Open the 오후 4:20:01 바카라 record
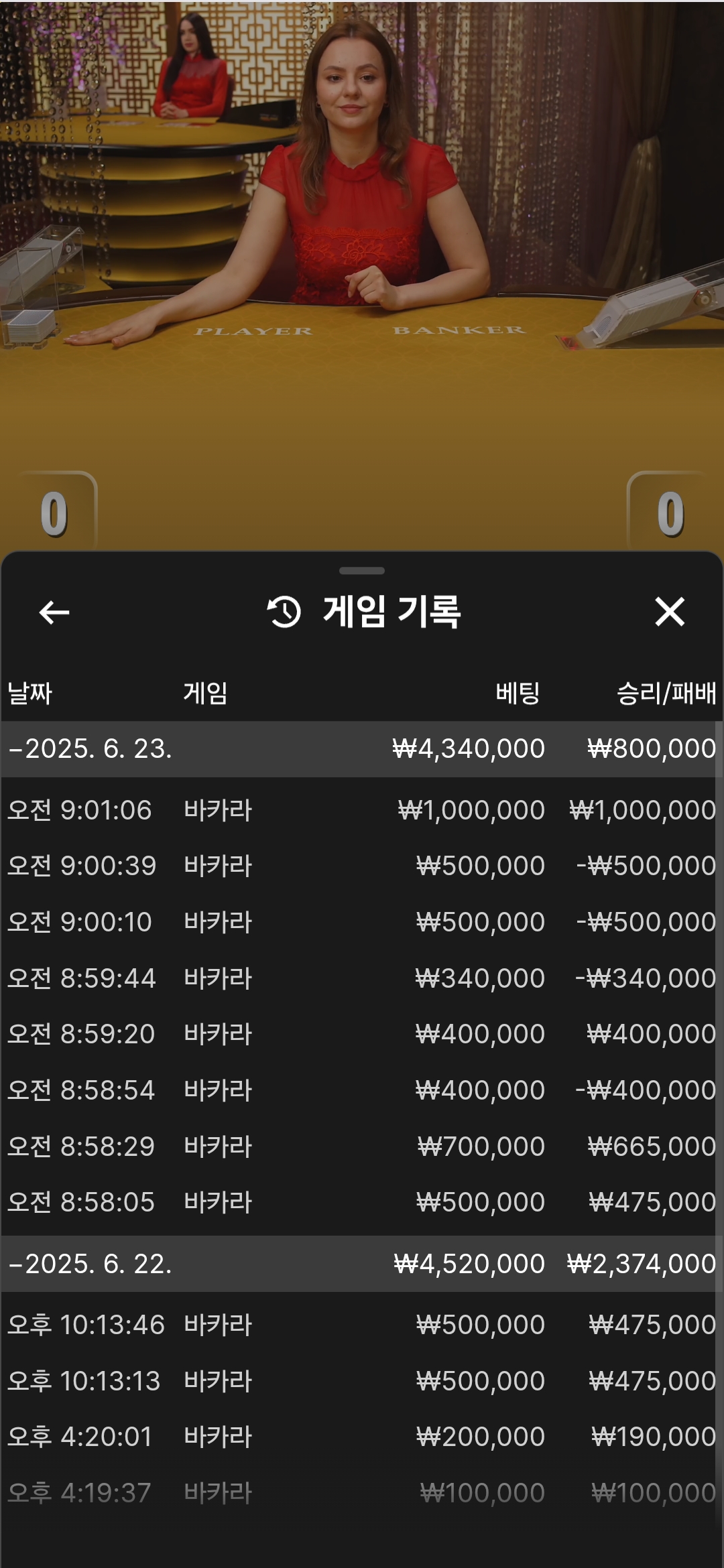The width and height of the screenshot is (724, 1568). click(x=362, y=1437)
